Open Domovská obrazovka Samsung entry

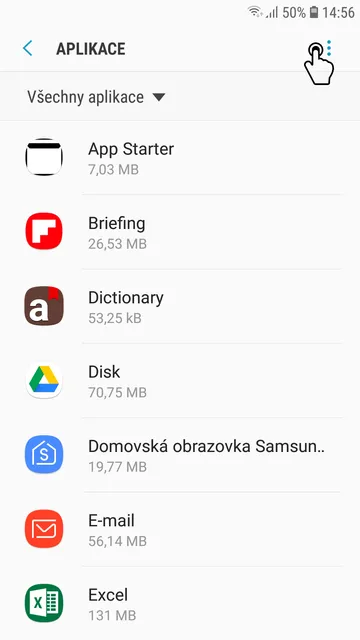(x=180, y=455)
